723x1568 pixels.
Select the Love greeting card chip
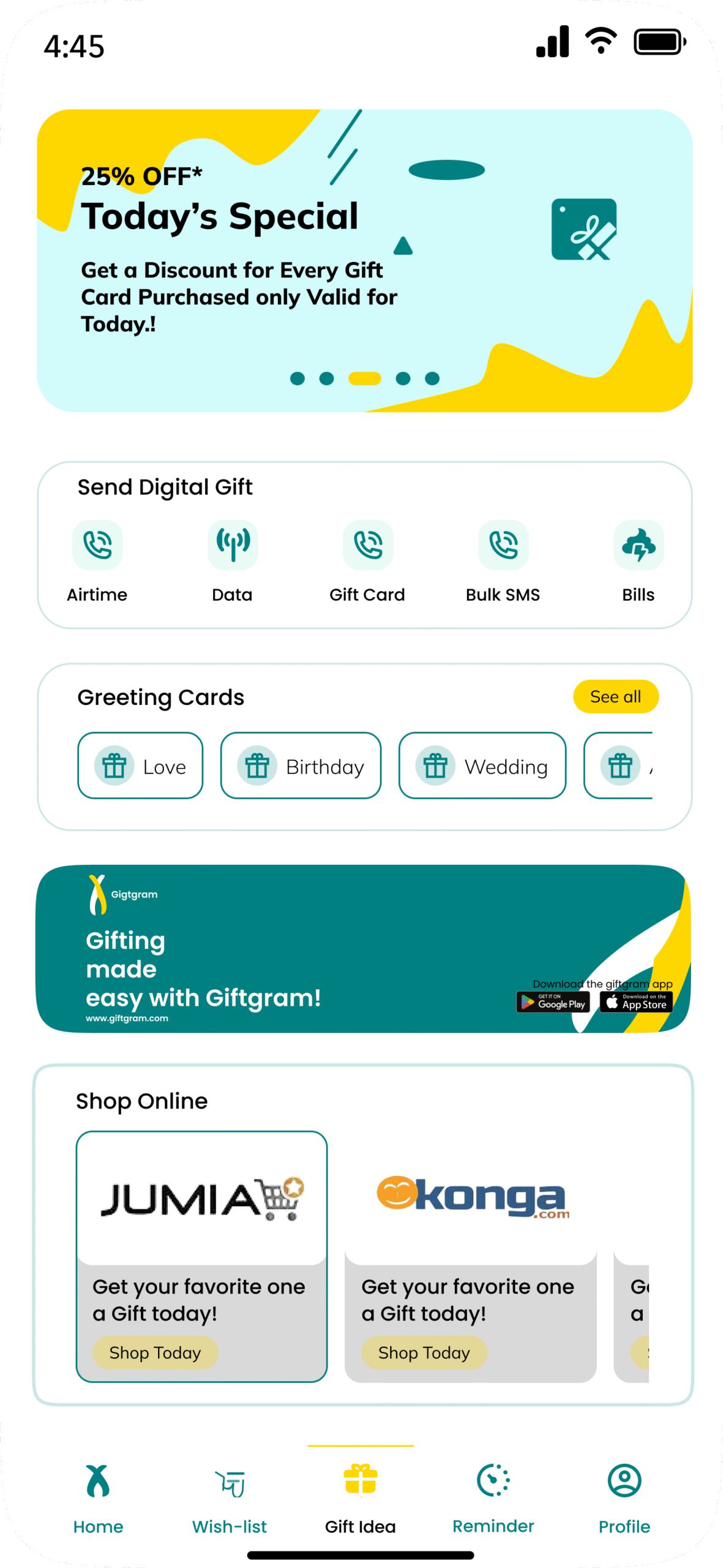(x=140, y=766)
